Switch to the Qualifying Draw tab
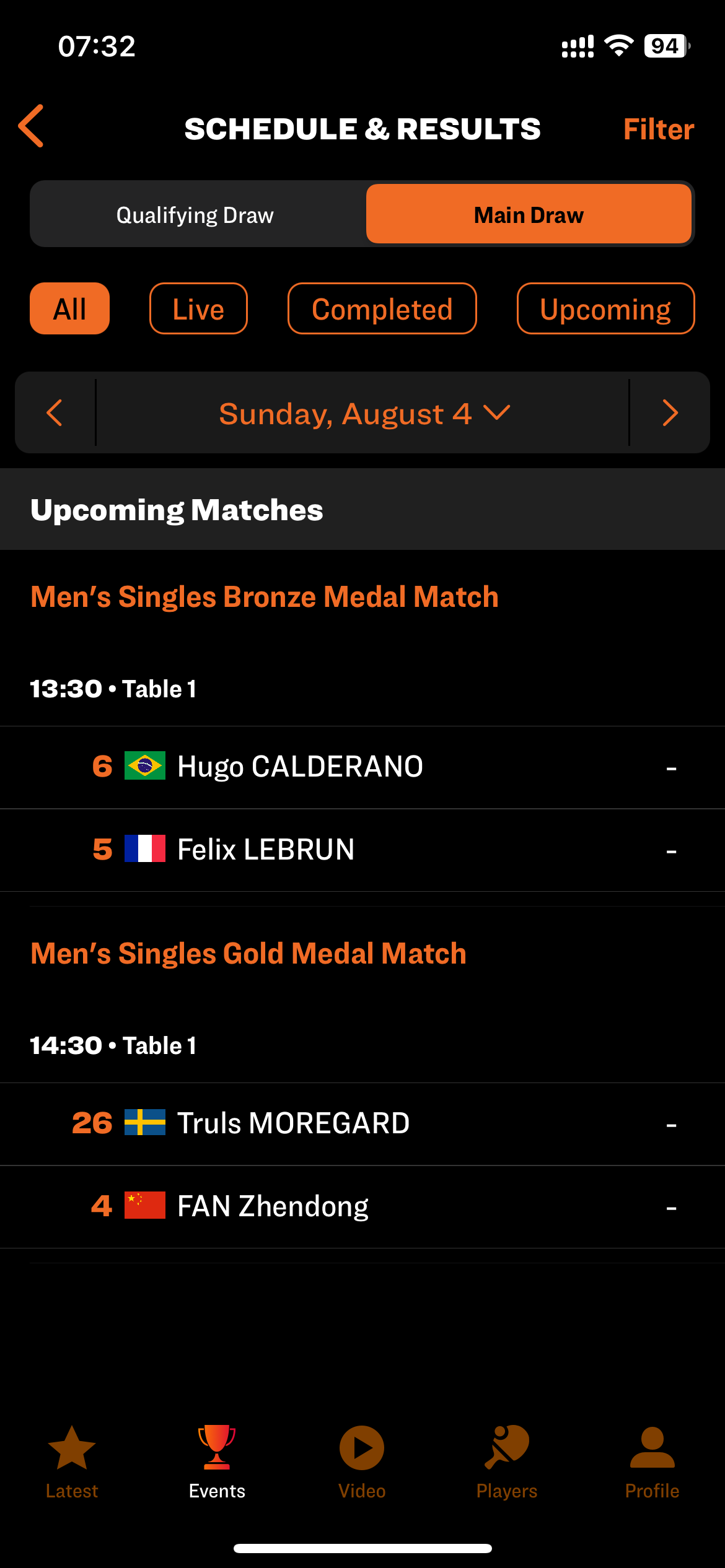 point(195,214)
